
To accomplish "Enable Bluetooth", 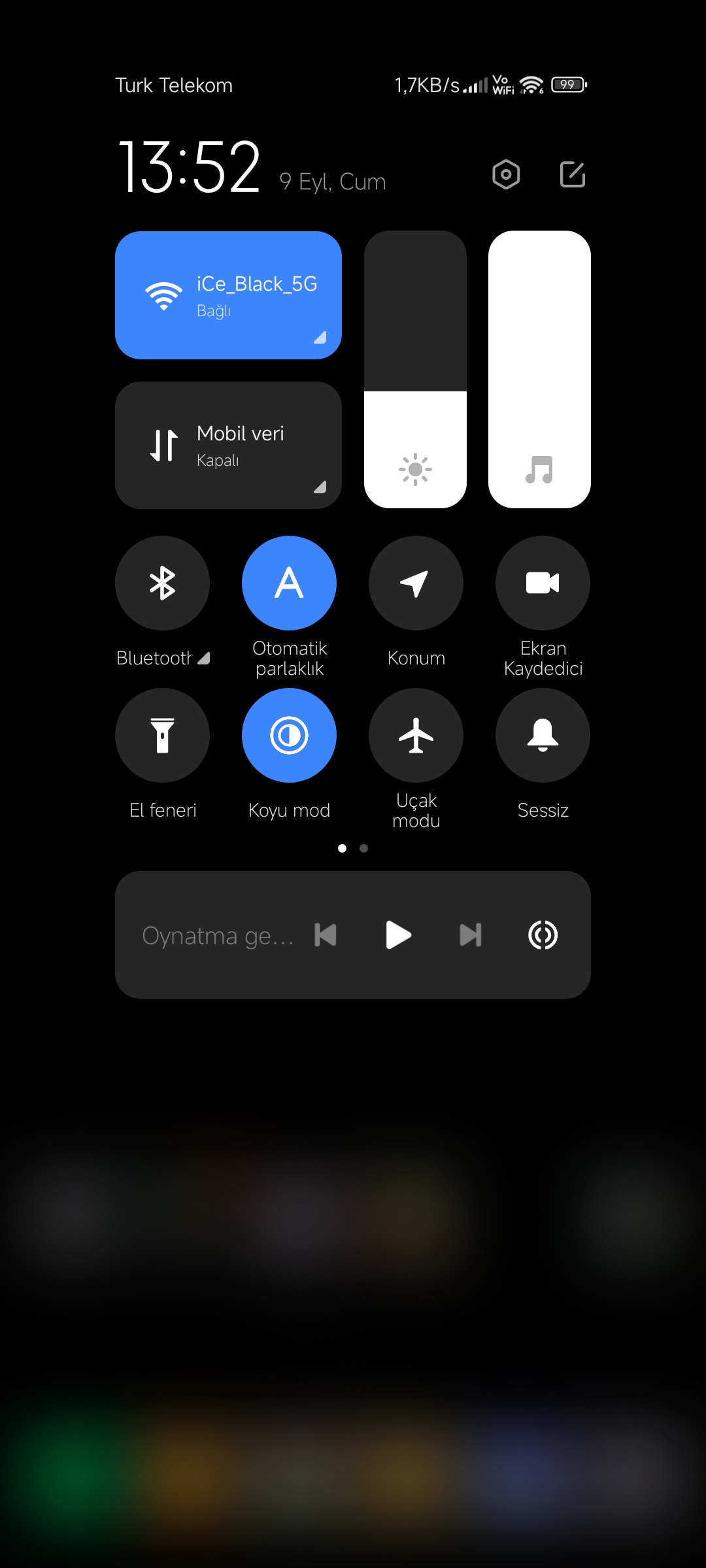I will (162, 583).
